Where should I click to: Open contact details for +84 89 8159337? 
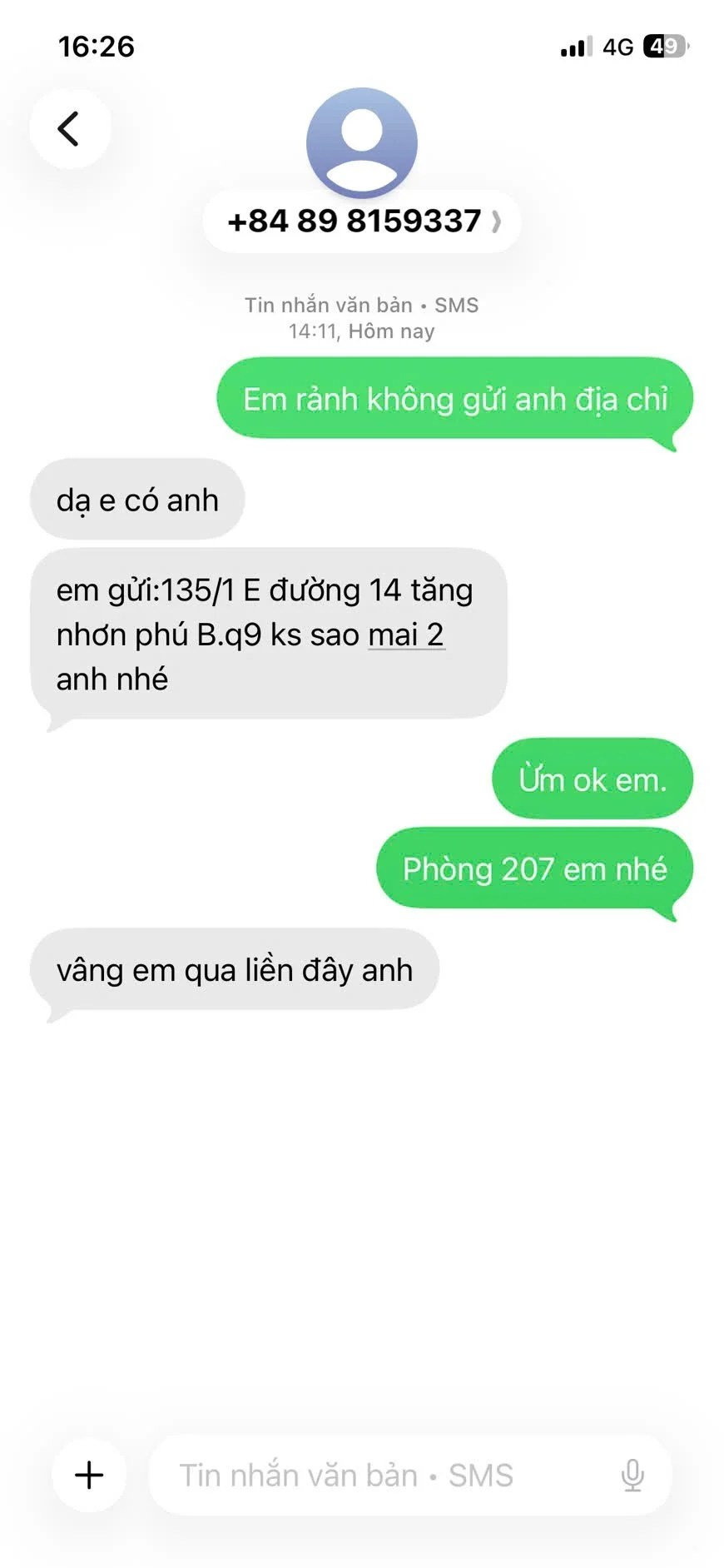362,222
